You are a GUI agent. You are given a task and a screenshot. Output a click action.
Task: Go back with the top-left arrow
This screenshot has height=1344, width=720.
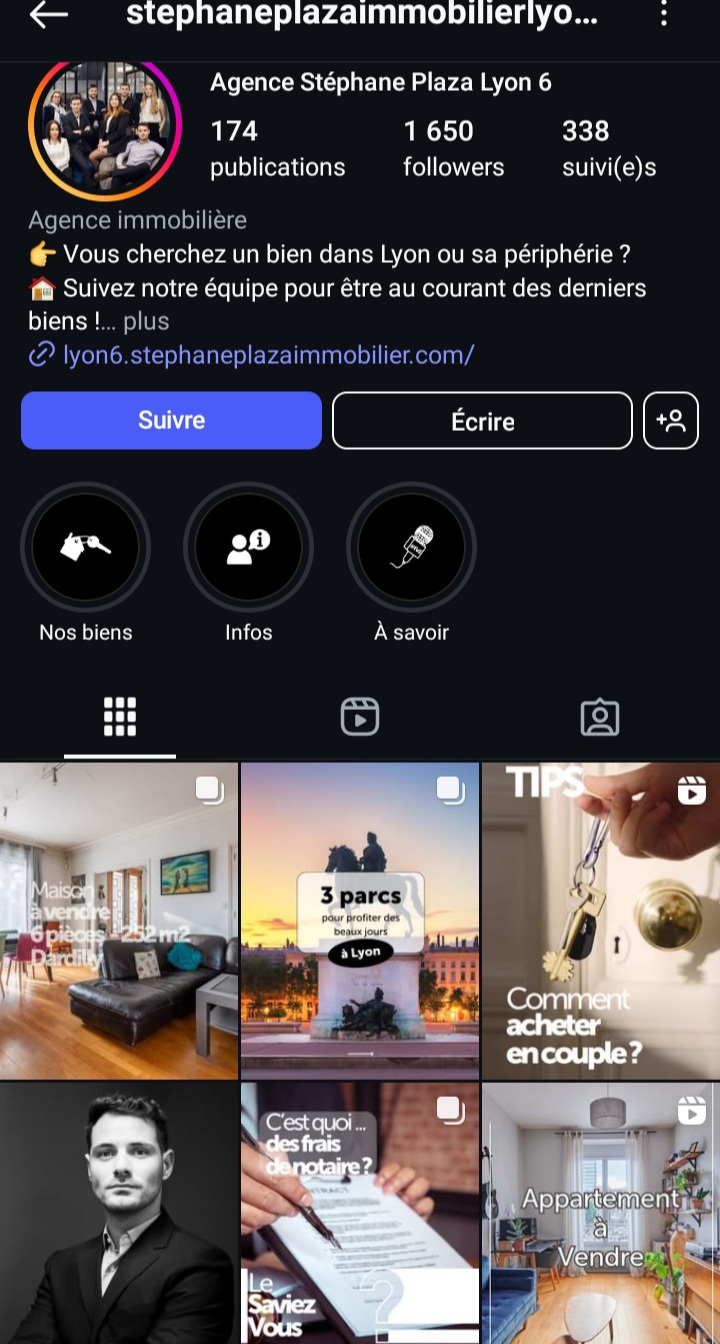coord(48,15)
